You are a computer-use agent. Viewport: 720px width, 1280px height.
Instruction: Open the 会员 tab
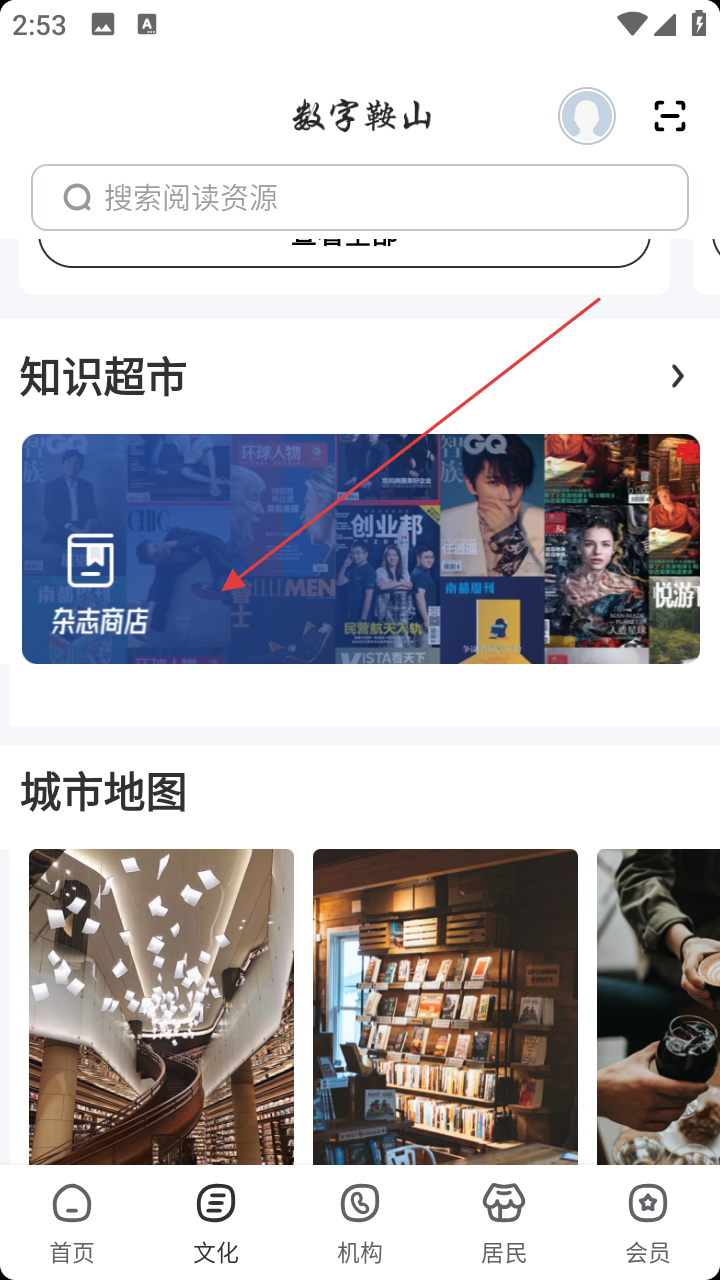tap(648, 1223)
